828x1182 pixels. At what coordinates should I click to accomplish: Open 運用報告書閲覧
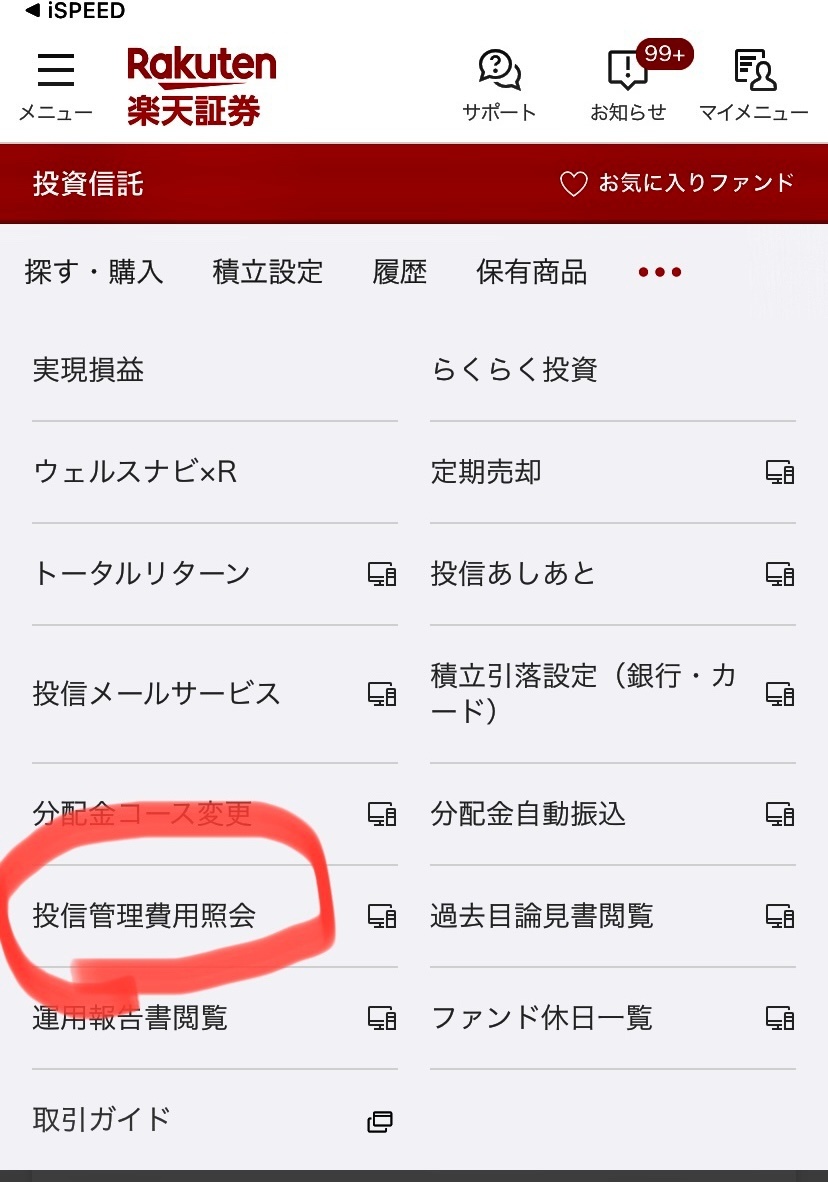coord(214,1018)
